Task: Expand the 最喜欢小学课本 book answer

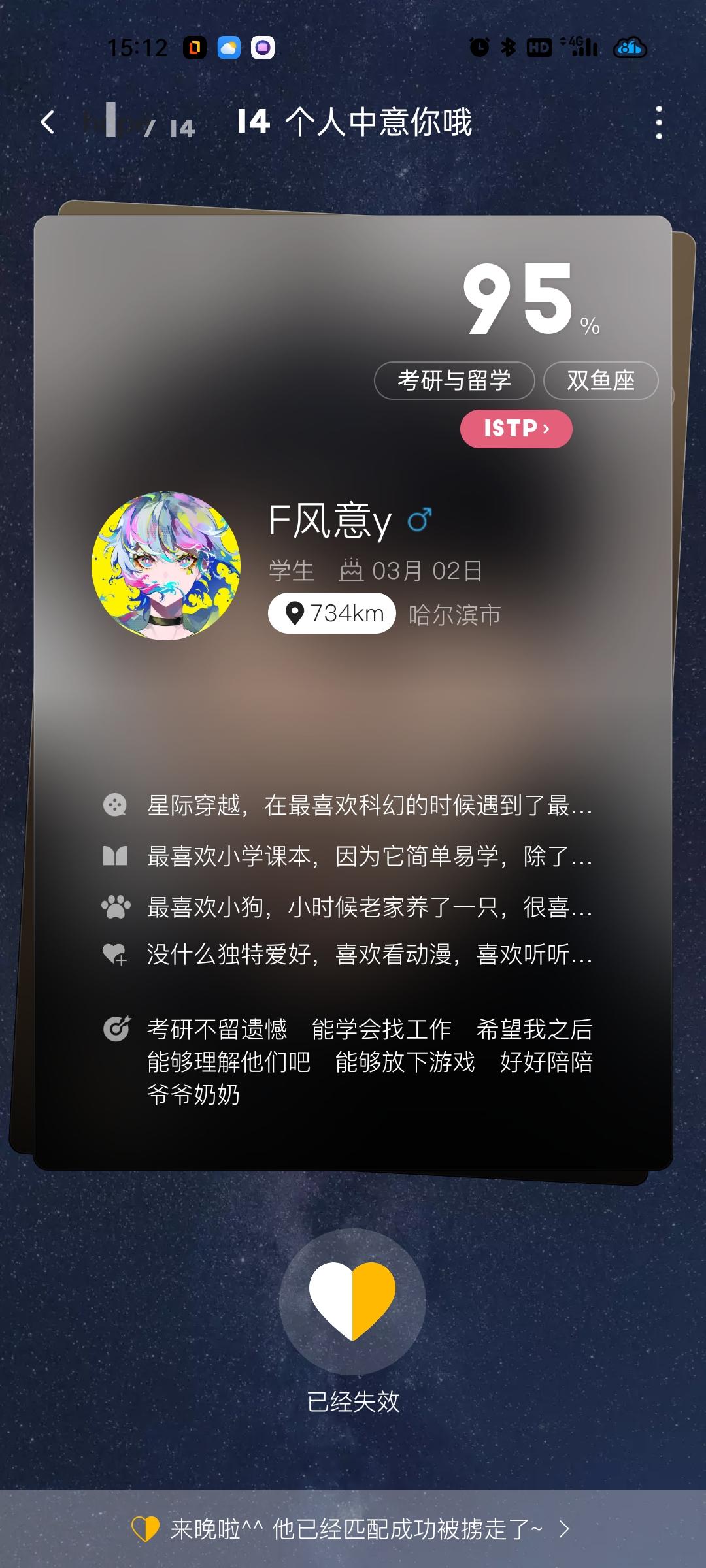Action: (x=369, y=856)
